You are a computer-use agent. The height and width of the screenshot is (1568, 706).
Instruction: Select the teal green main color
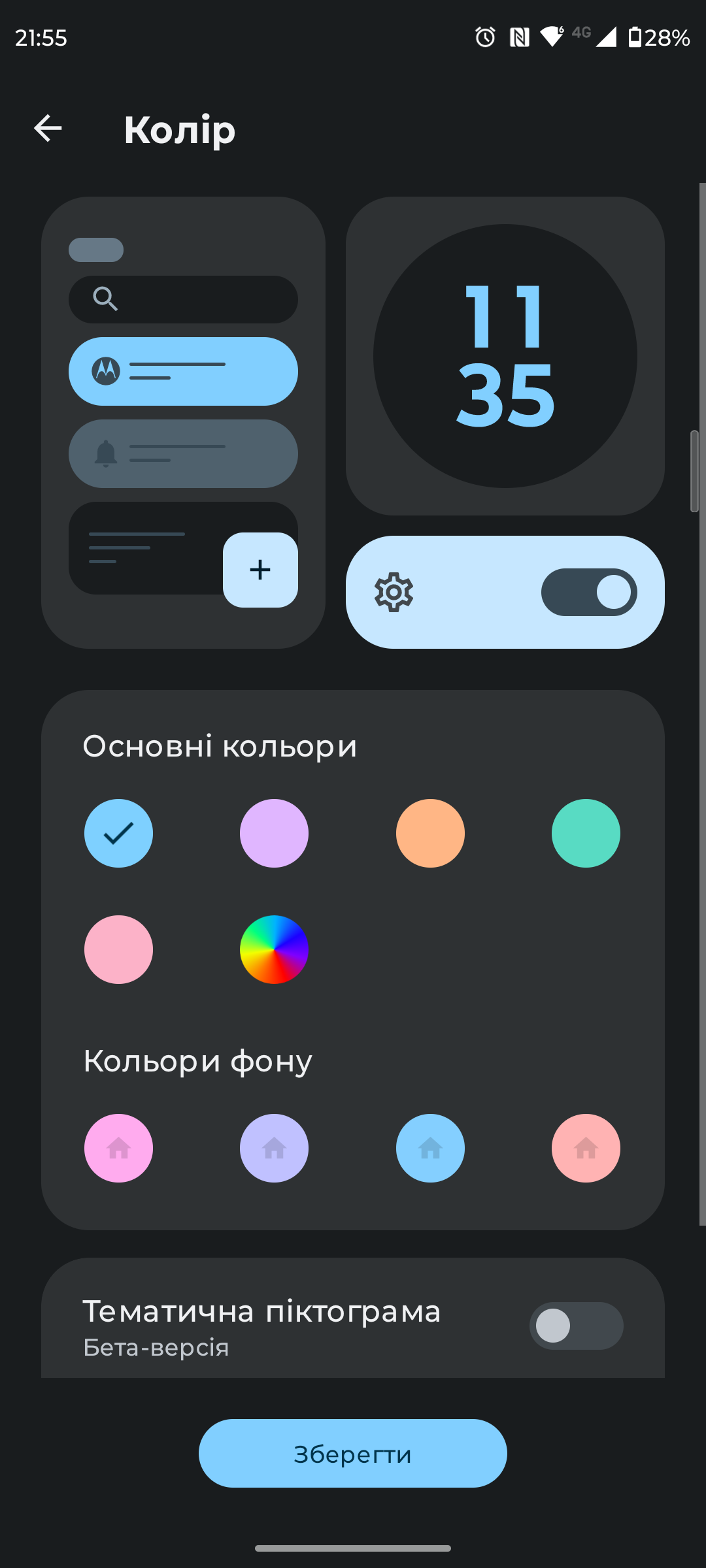(x=586, y=833)
